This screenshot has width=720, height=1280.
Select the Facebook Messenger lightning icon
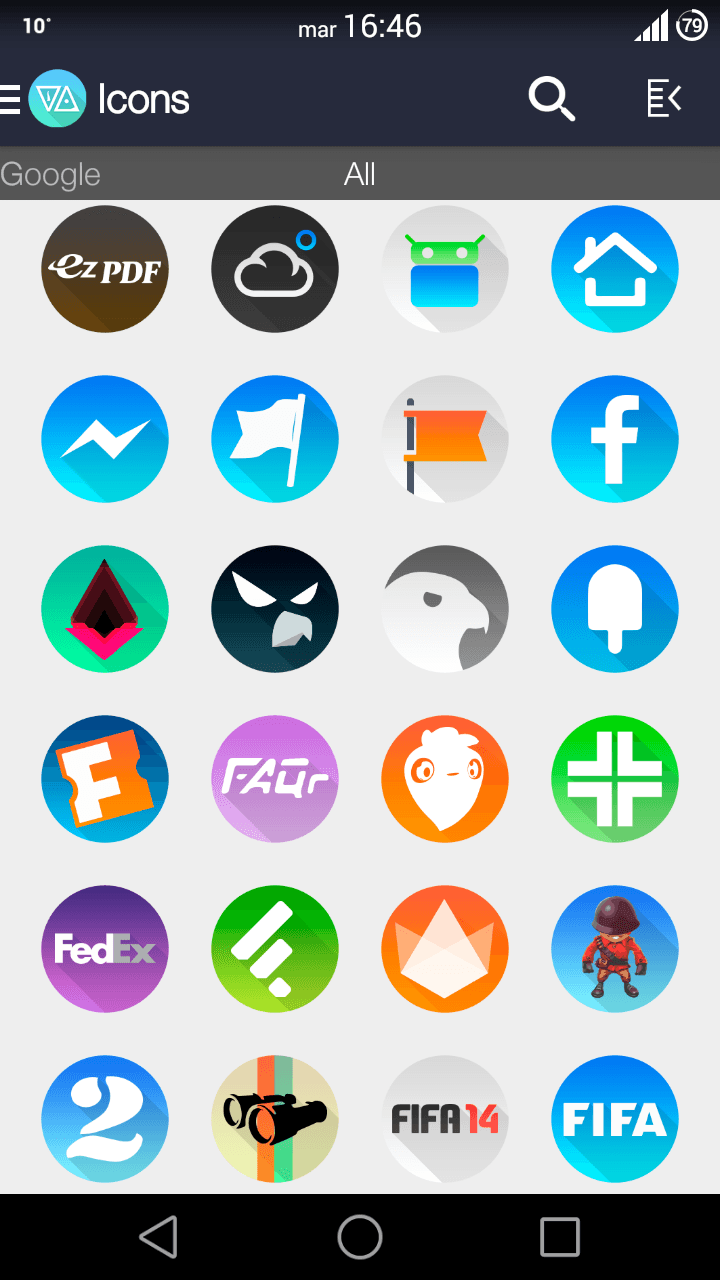click(105, 439)
